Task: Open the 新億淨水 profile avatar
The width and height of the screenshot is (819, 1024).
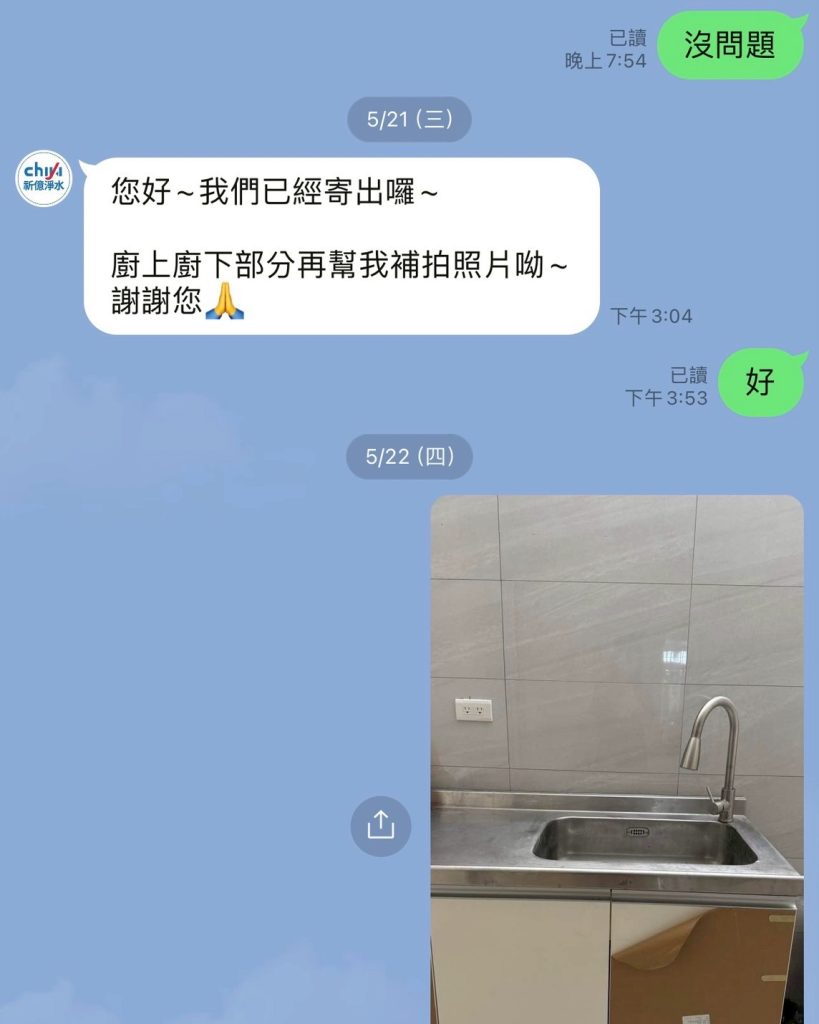Action: coord(44,179)
